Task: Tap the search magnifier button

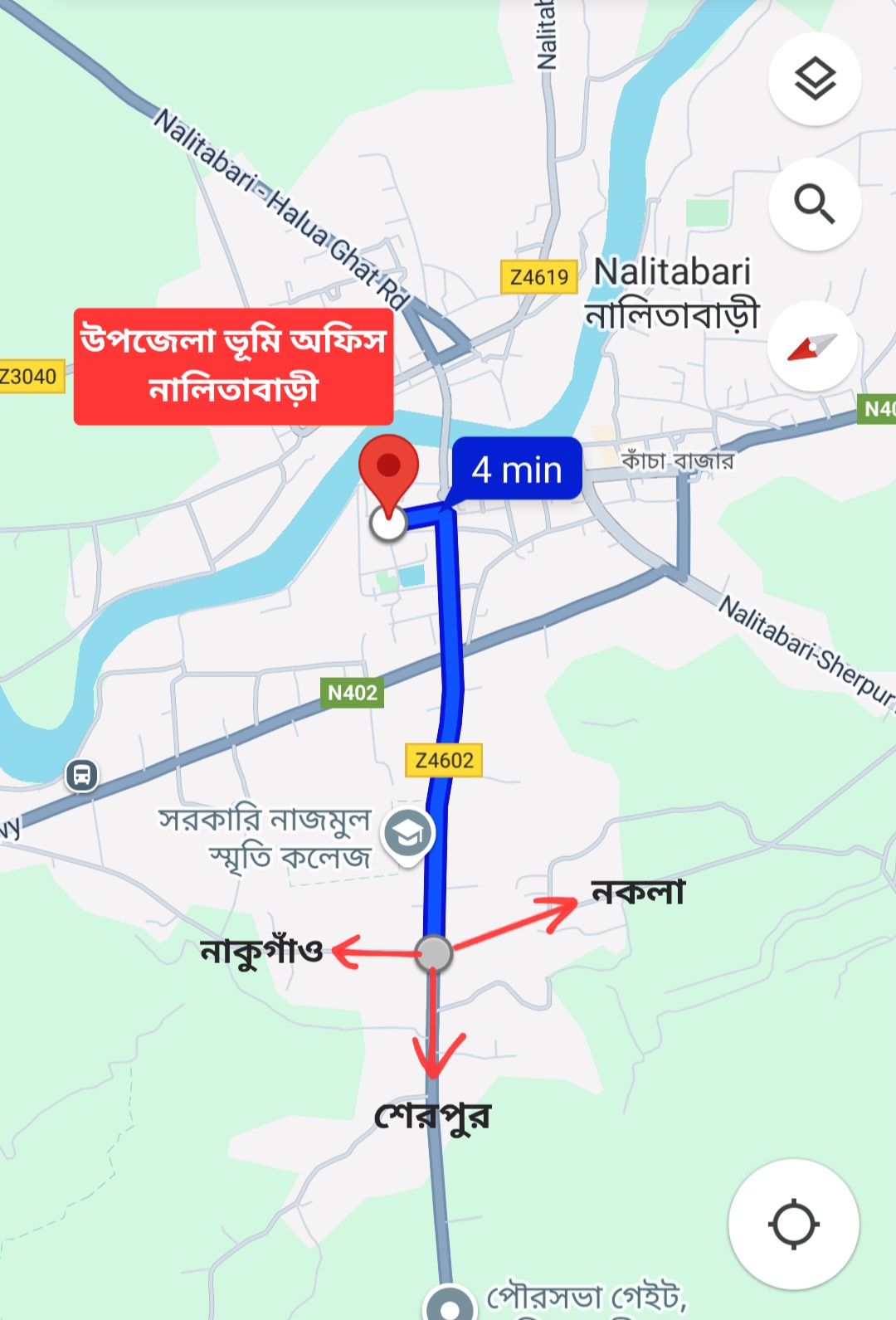Action: [815, 204]
